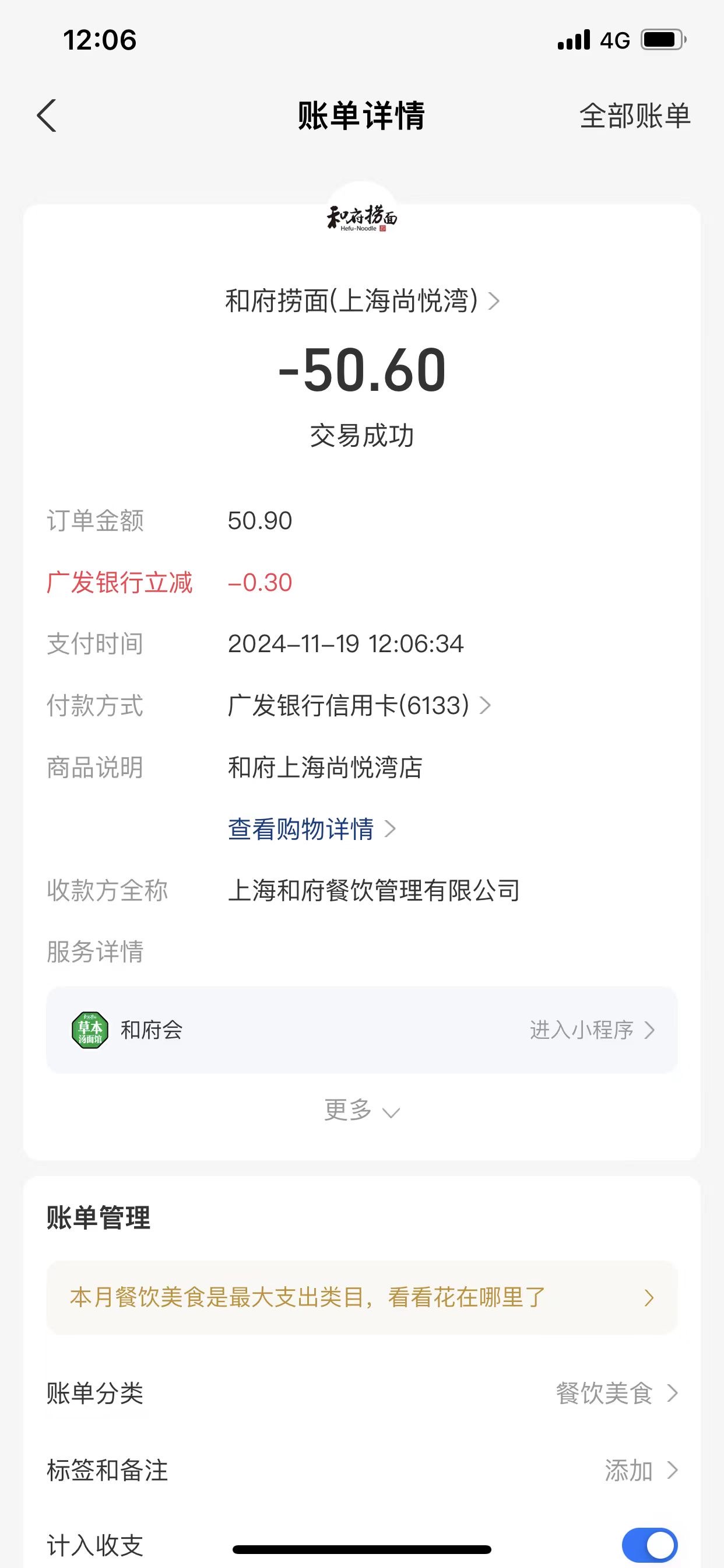Image resolution: width=724 pixels, height=1568 pixels.
Task: Toggle the 计入收支 switch off
Action: click(649, 1545)
